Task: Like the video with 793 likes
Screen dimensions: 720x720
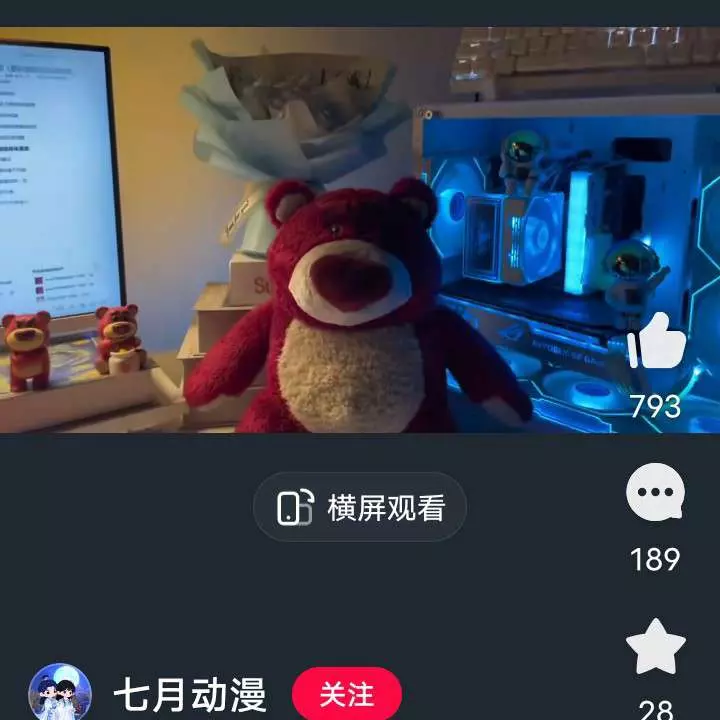Action: (656, 343)
